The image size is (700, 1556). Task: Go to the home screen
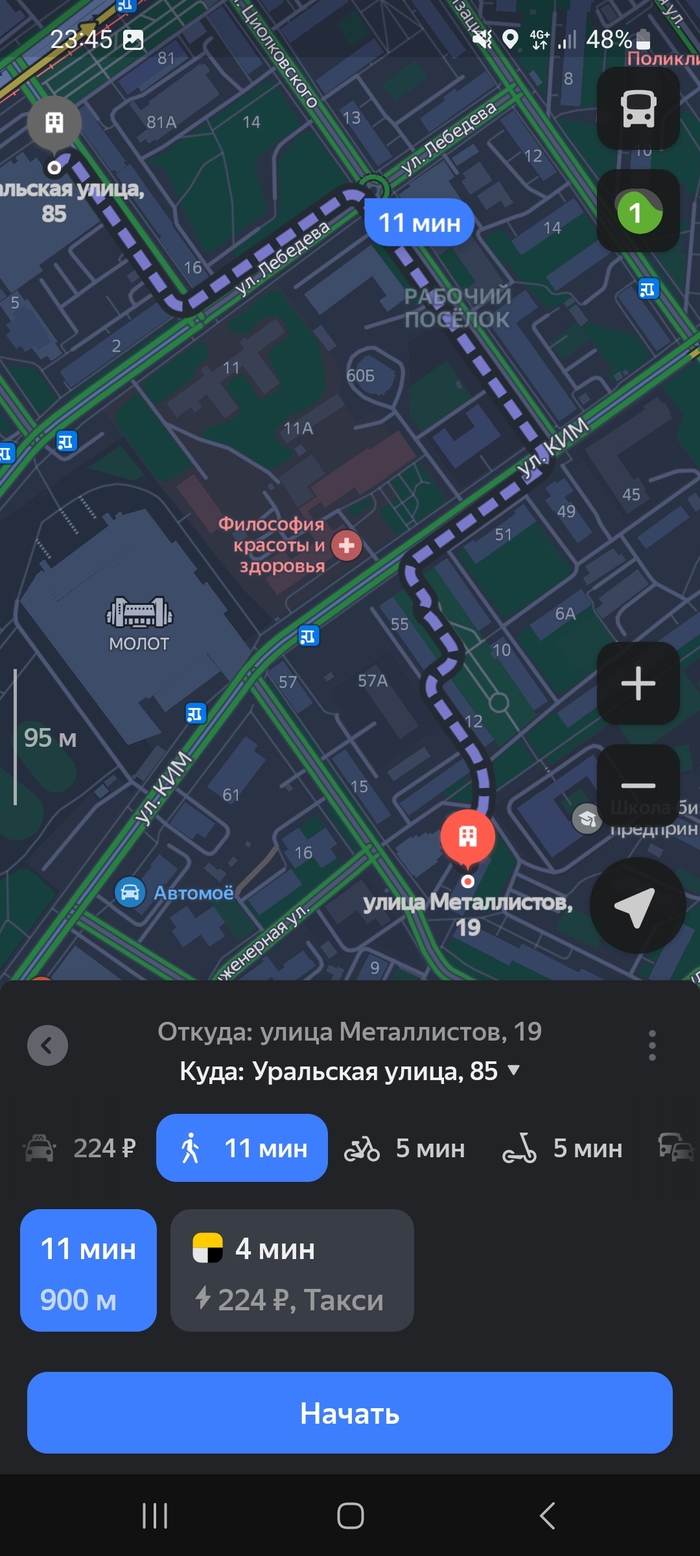point(350,1515)
